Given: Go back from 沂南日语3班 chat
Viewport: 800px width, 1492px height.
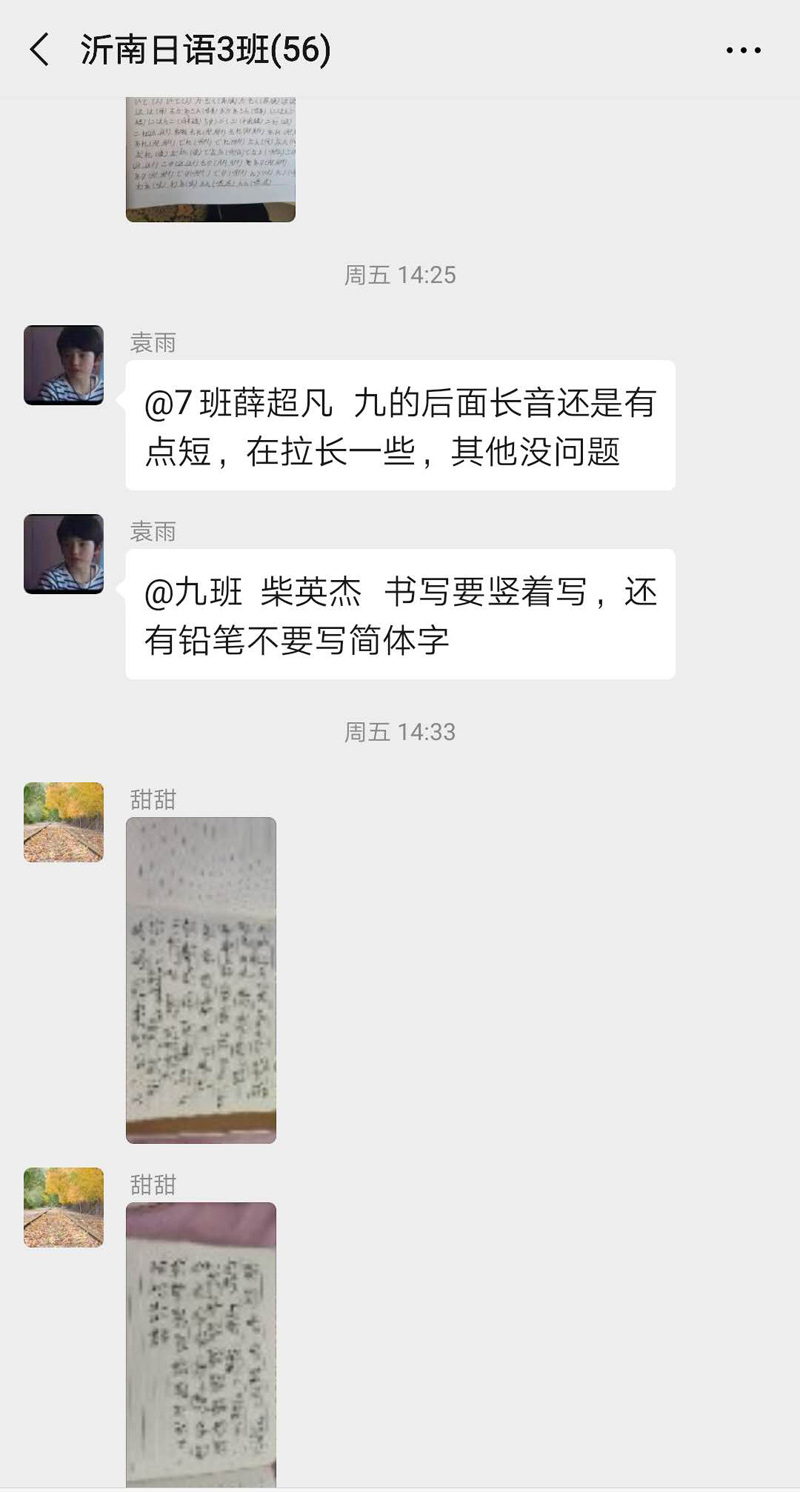Looking at the screenshot, I should pos(40,49).
